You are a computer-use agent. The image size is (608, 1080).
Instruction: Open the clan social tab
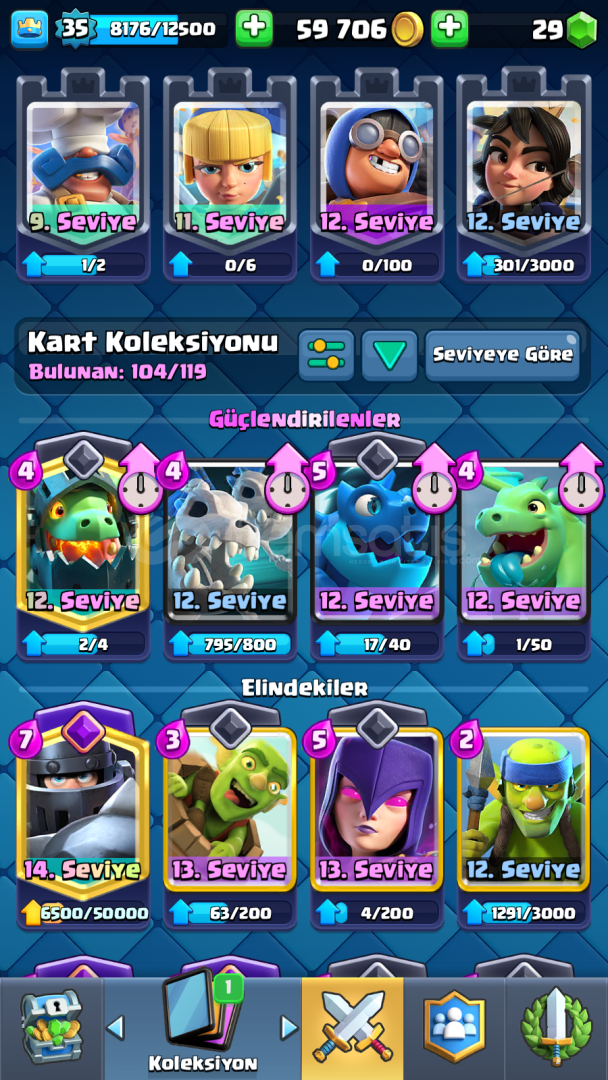[454, 1028]
